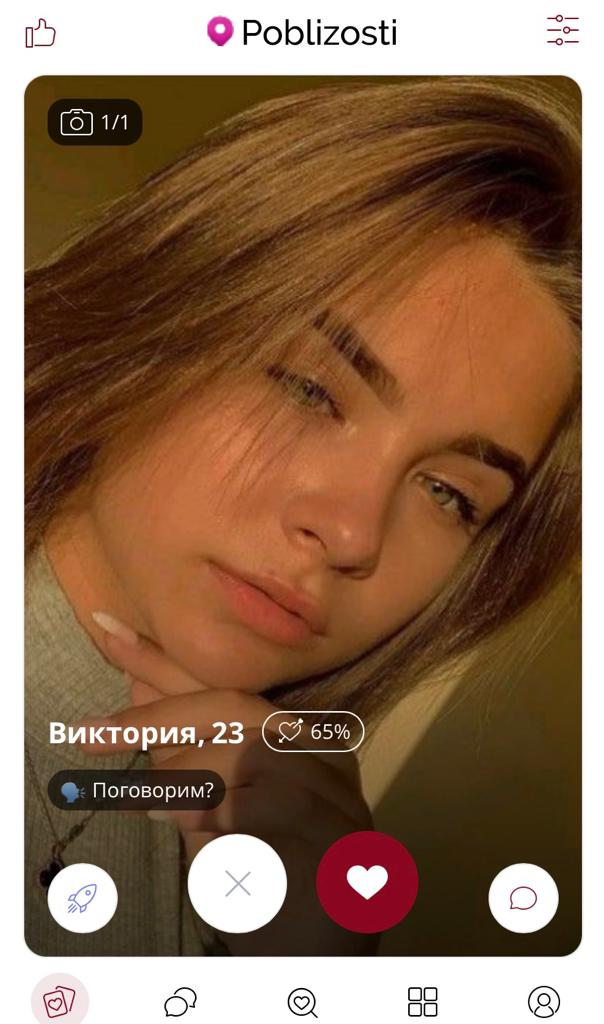Open the thumbs-up likes icon
This screenshot has width=604, height=1024.
coord(40,33)
